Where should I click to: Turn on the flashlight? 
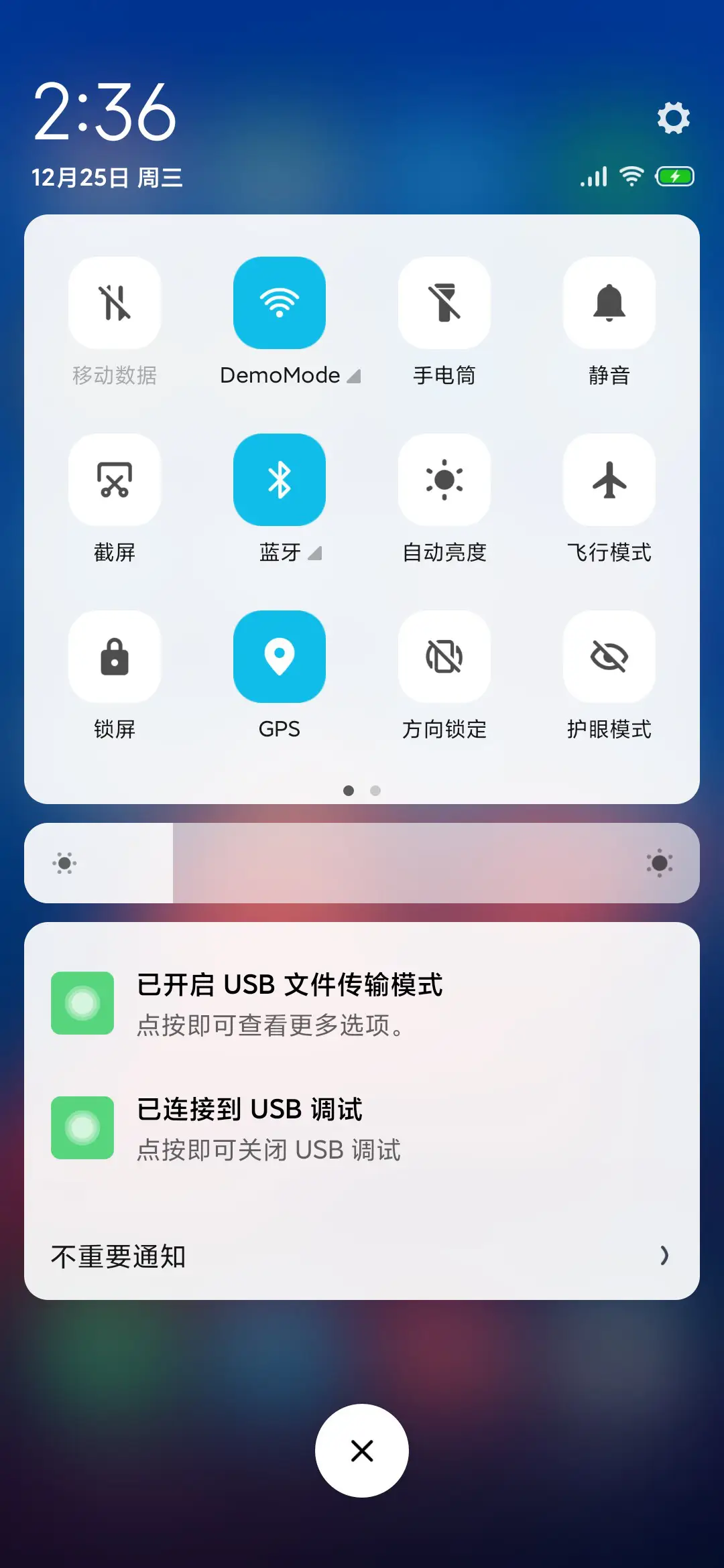444,304
